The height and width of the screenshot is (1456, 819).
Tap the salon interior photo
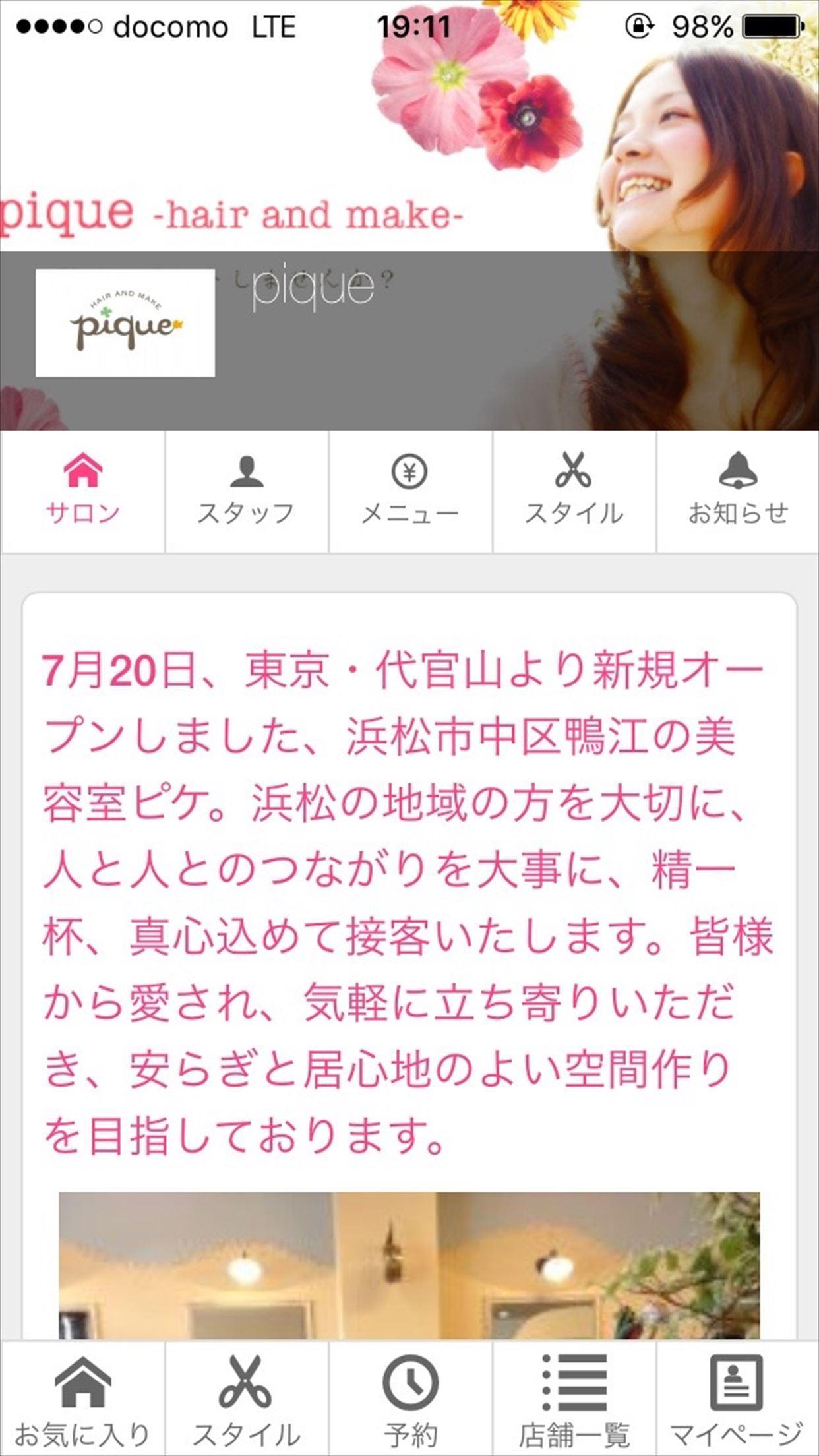pyautogui.click(x=409, y=1265)
